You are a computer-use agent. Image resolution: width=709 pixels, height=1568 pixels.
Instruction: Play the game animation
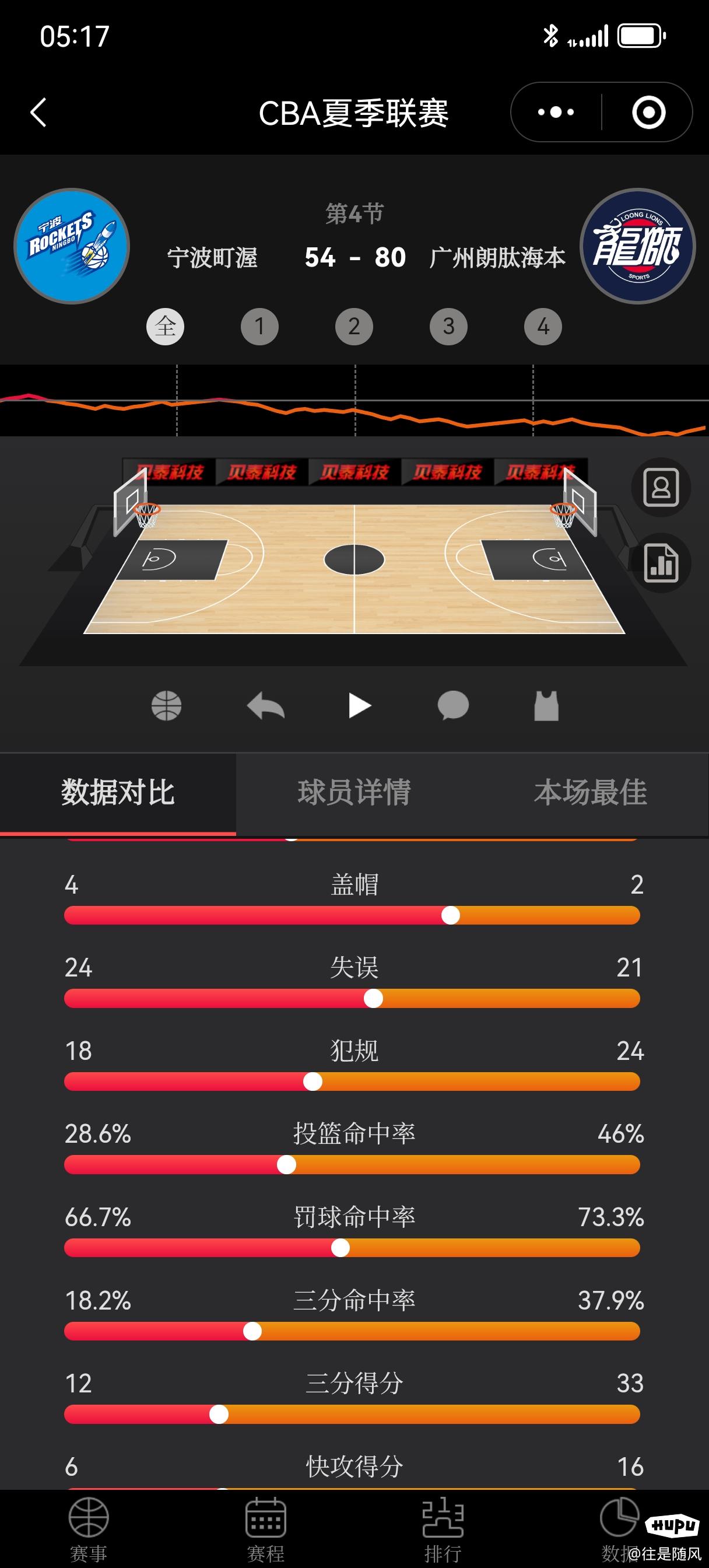point(359,706)
